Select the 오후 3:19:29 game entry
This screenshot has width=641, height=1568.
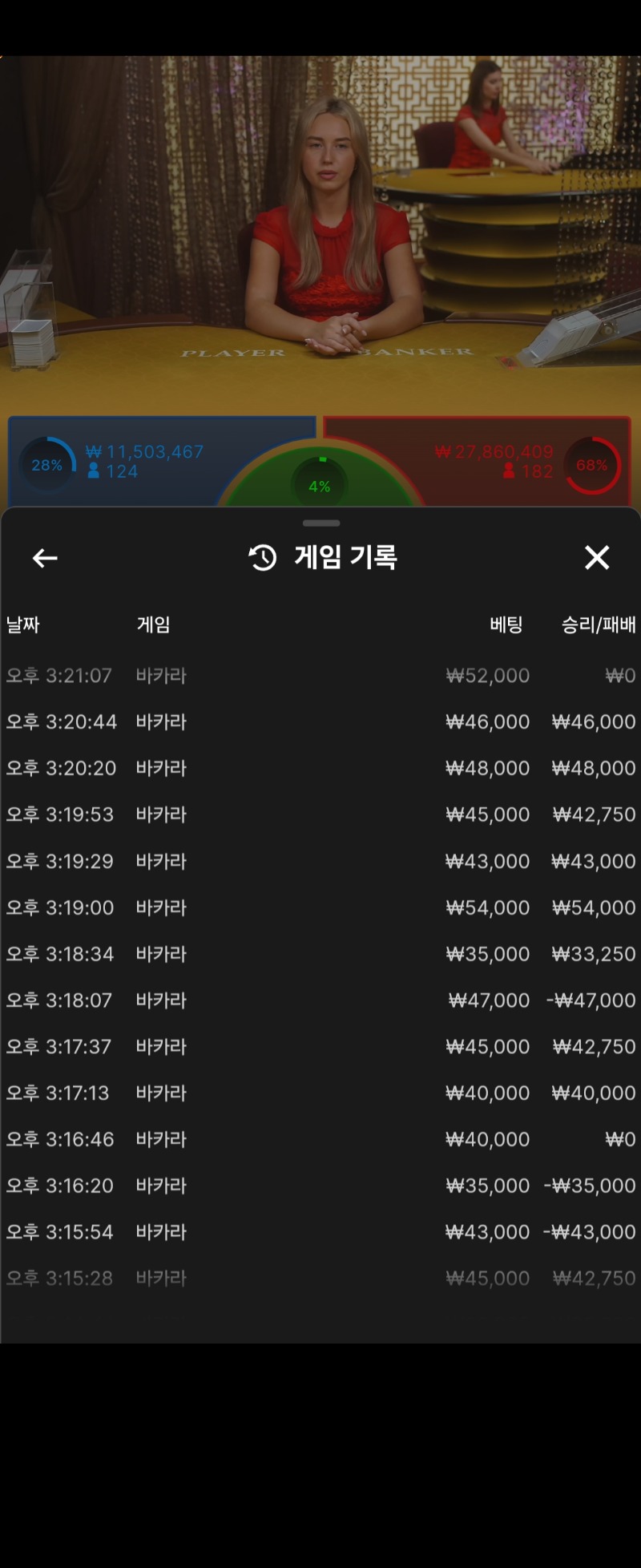[x=320, y=861]
